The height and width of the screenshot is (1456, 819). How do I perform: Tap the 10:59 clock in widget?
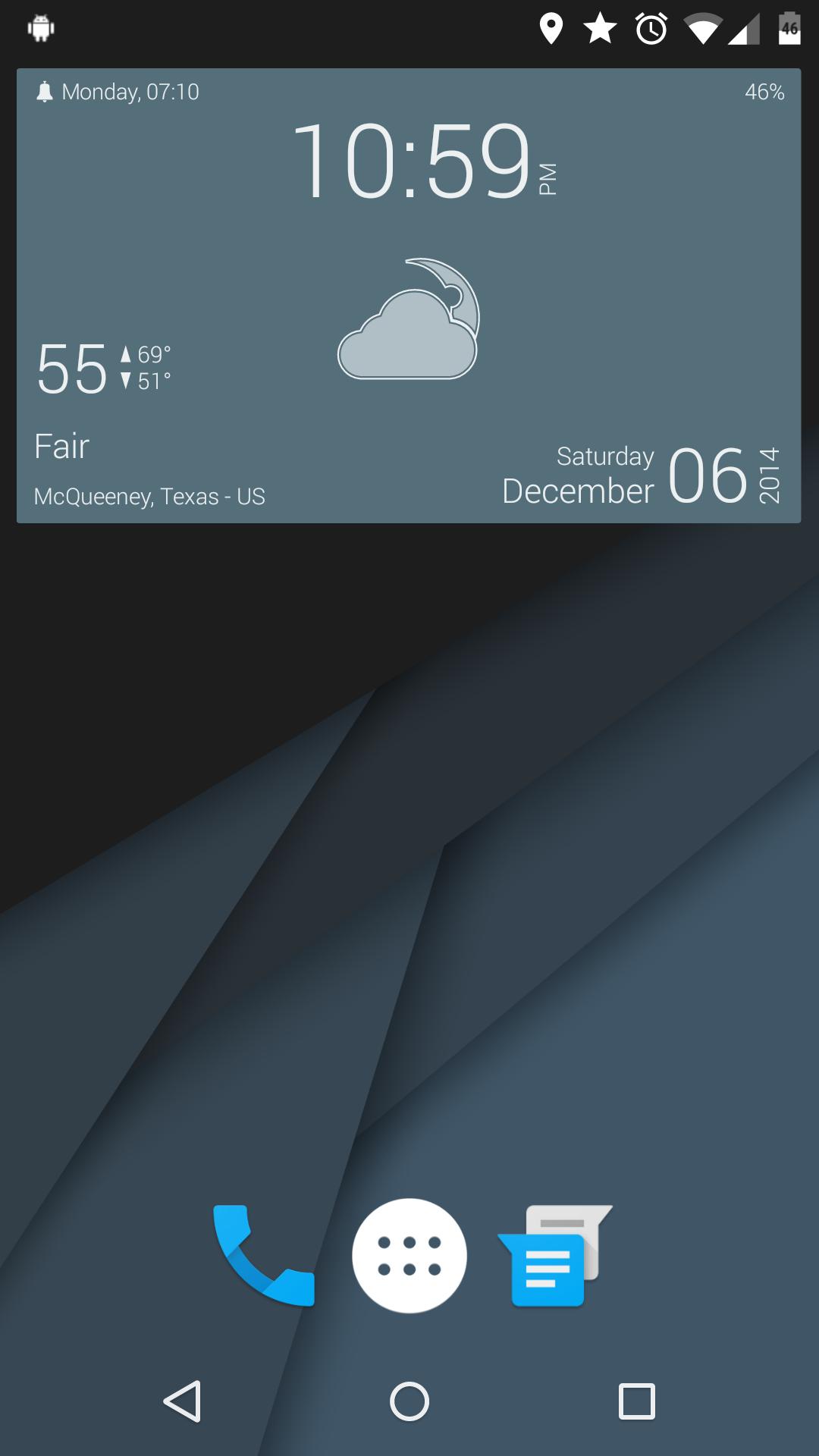413,162
